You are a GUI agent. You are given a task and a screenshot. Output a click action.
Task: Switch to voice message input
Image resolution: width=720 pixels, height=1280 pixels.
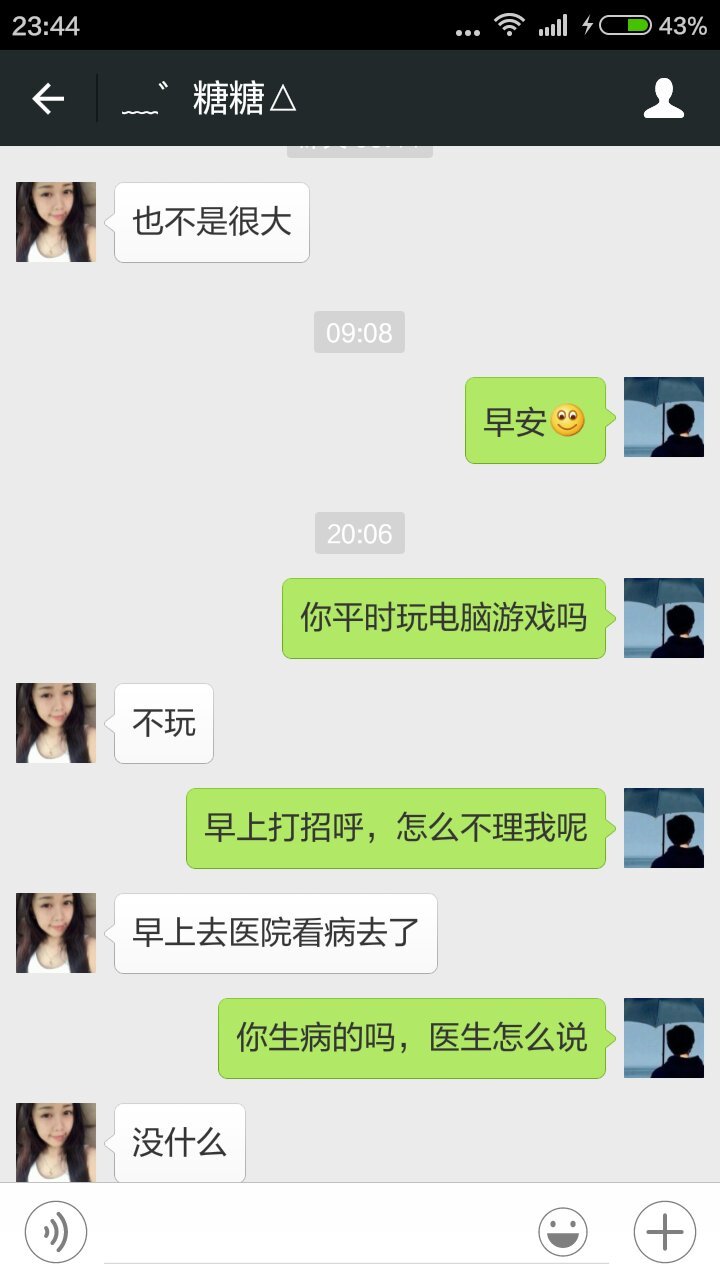click(x=56, y=1231)
